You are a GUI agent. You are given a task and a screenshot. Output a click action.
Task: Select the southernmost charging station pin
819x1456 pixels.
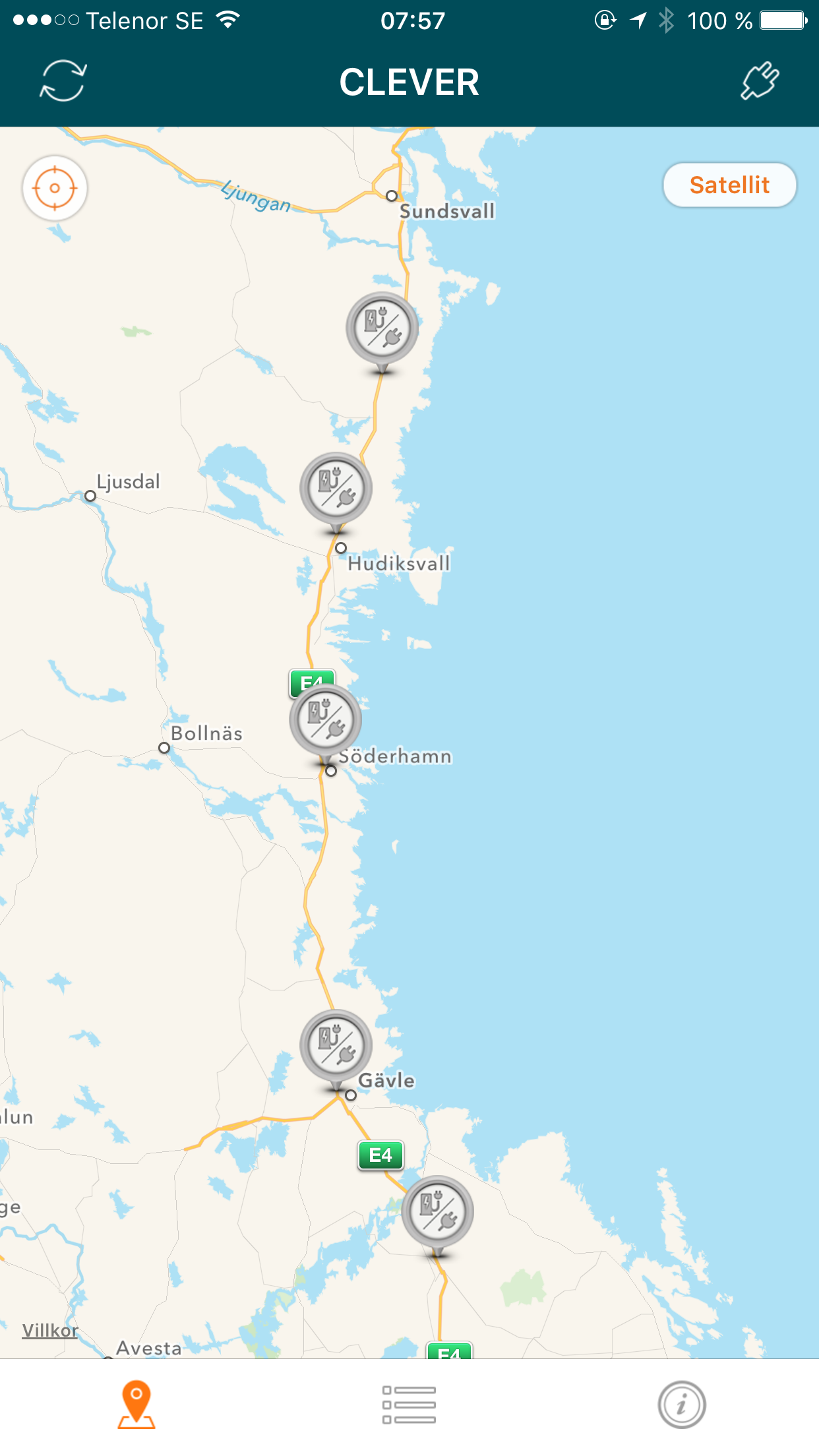pyautogui.click(x=438, y=1211)
